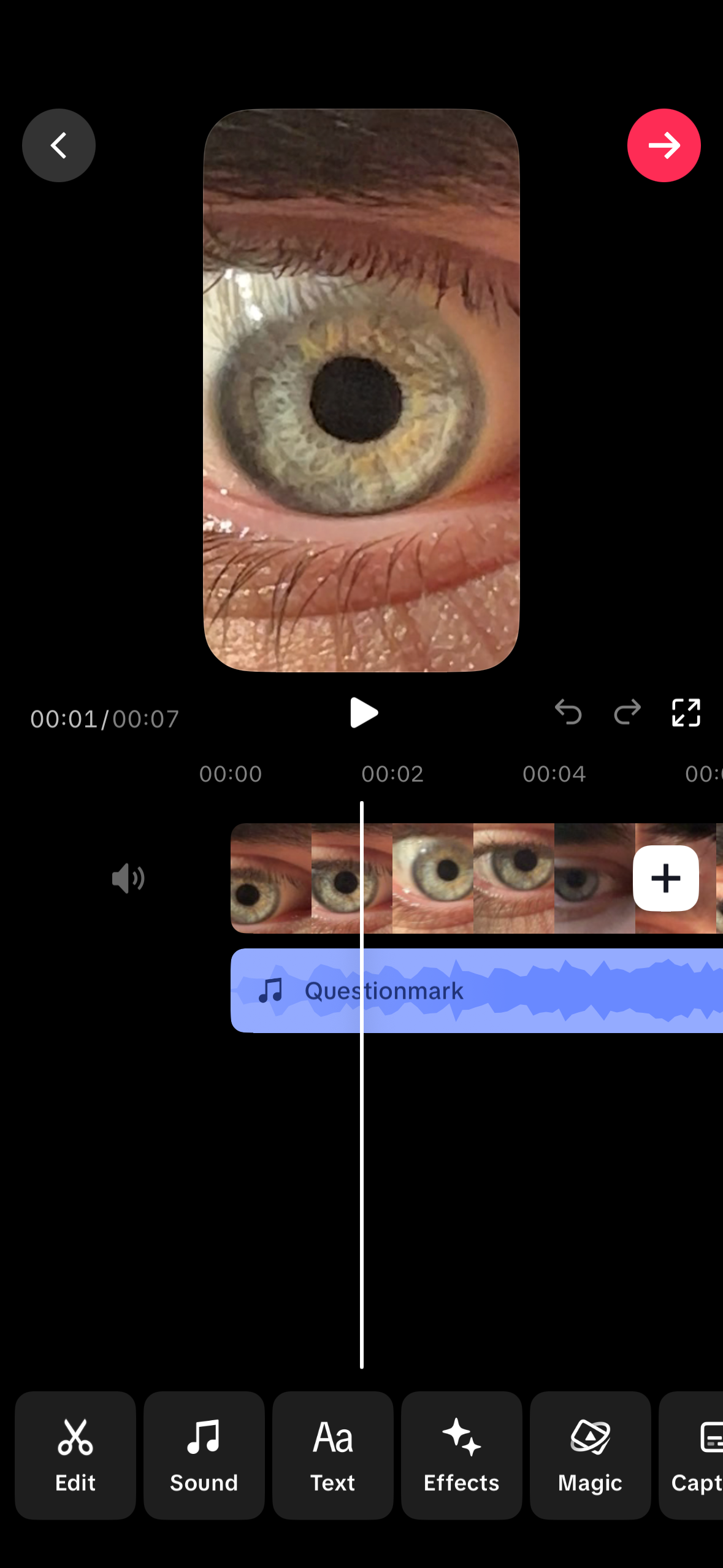This screenshot has width=723, height=1568.
Task: Mute the clip's original audio
Action: click(x=128, y=878)
